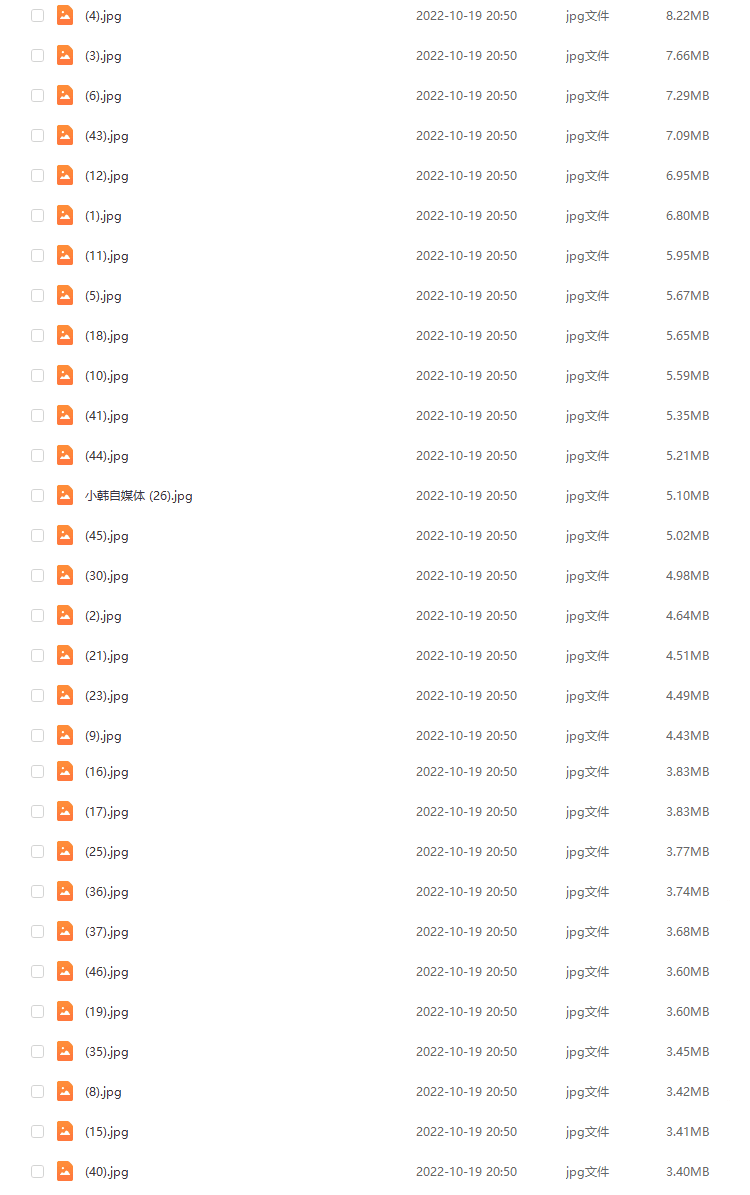Screen dimensions: 750x1195
Task: Open the file (8).jpg
Action: click(103, 1092)
